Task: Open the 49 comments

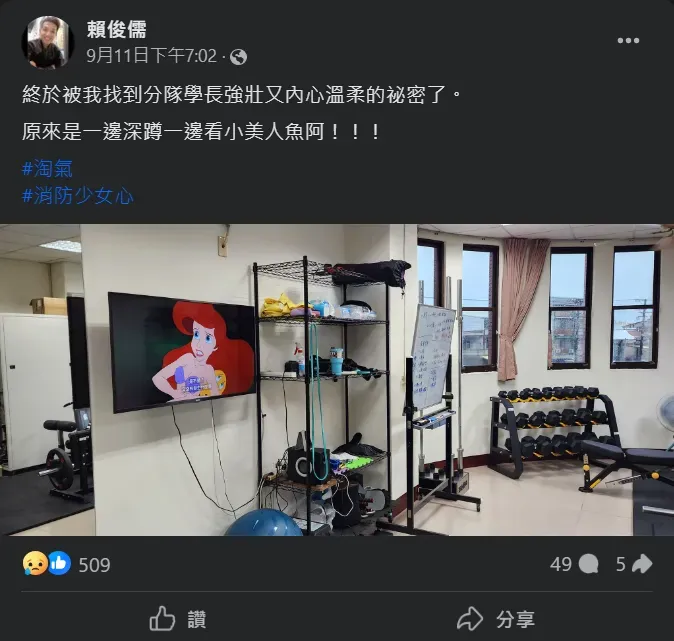Action: coord(573,565)
